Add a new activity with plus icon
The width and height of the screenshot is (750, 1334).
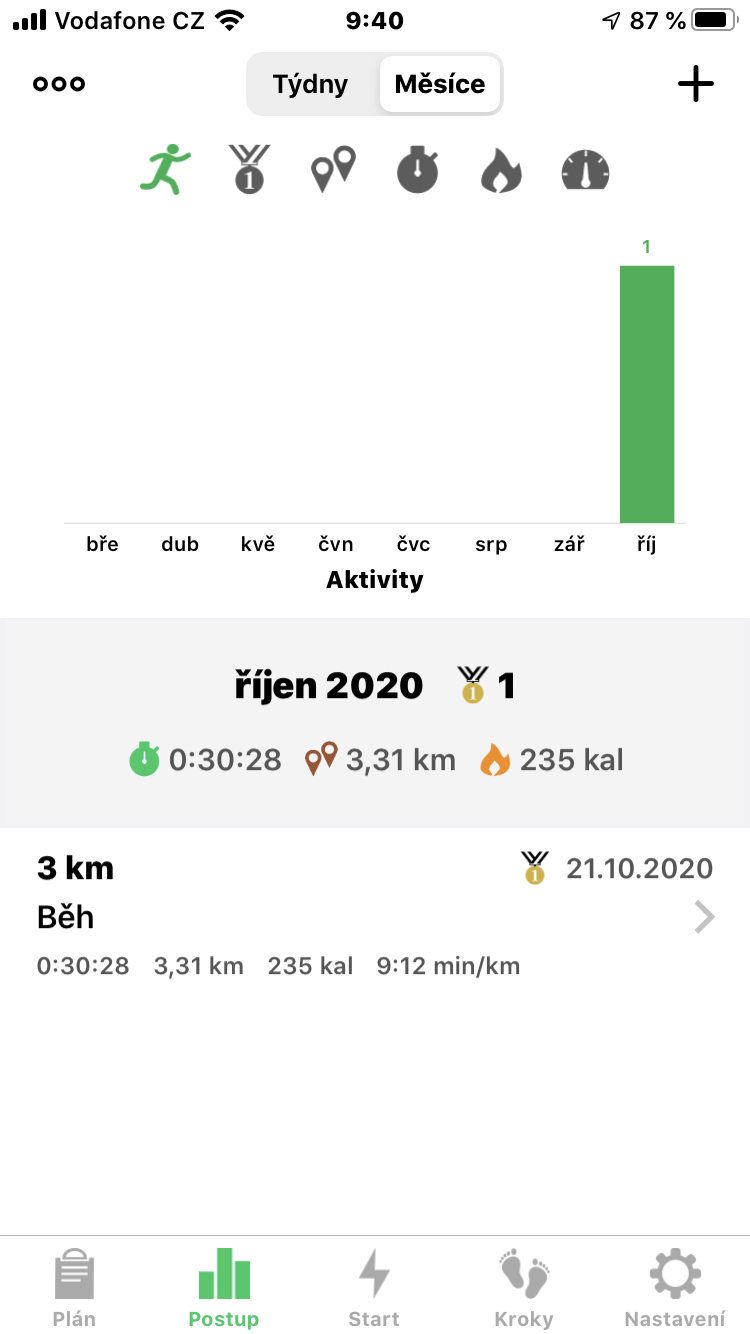[696, 84]
